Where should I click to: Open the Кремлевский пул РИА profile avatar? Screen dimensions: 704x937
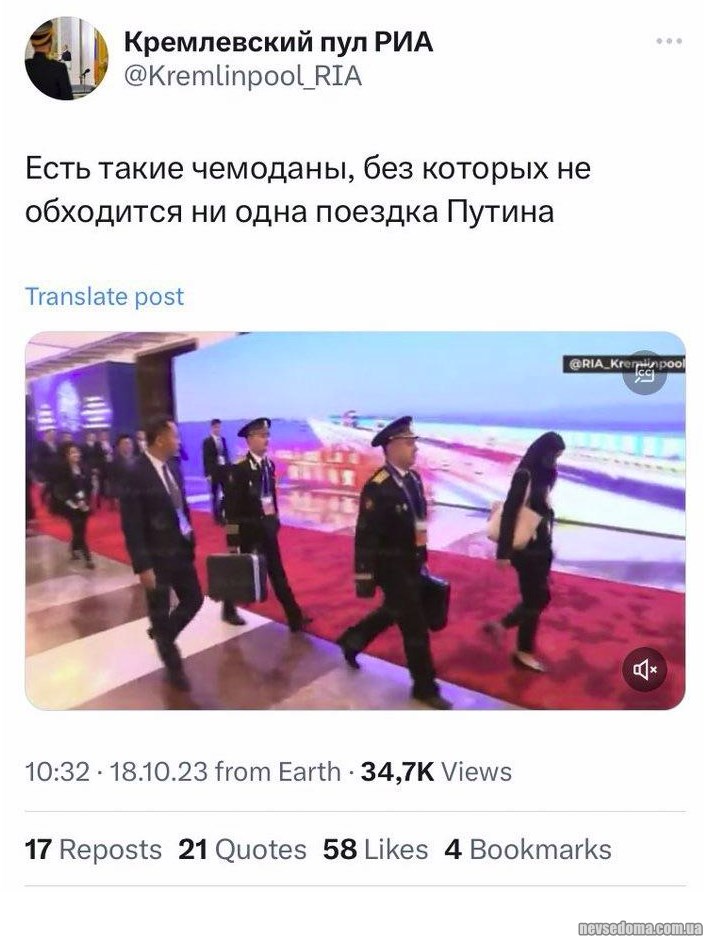click(x=66, y=58)
